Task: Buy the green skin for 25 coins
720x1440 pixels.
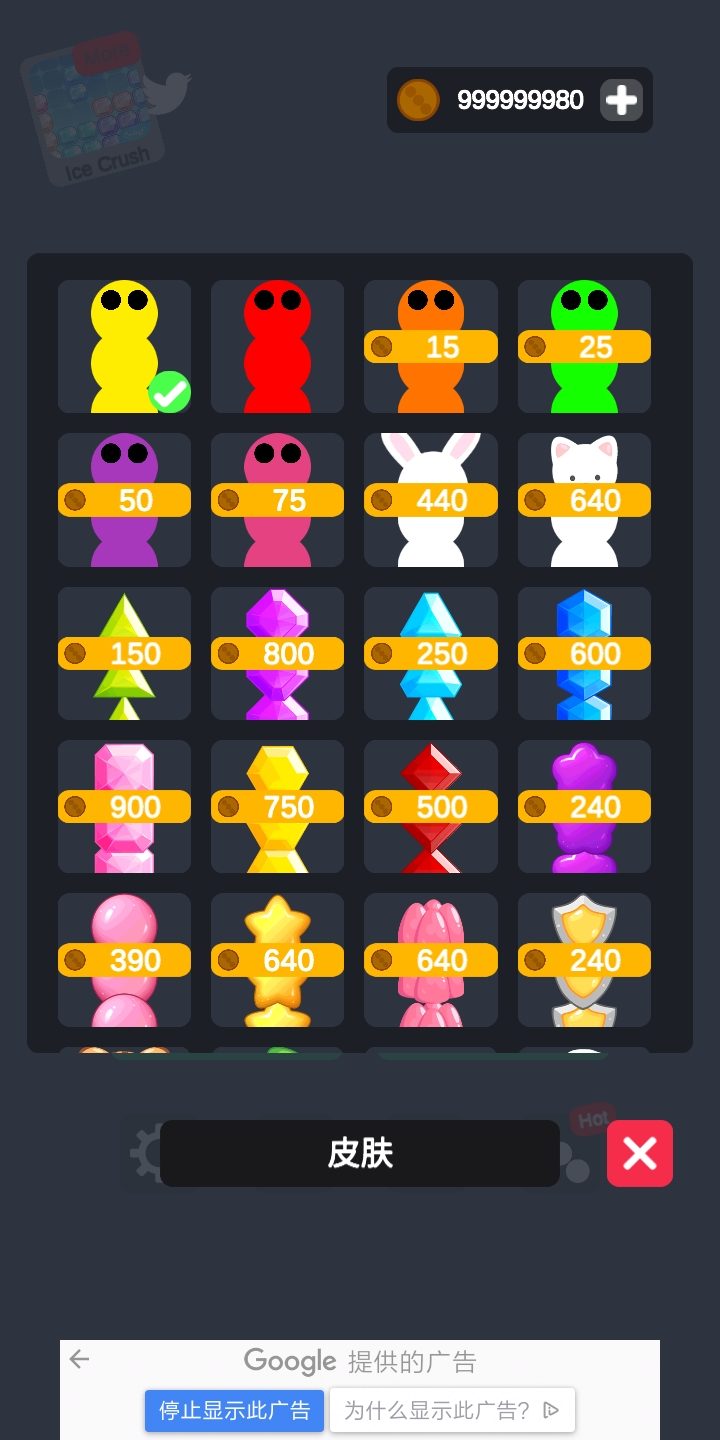Action: 584,346
